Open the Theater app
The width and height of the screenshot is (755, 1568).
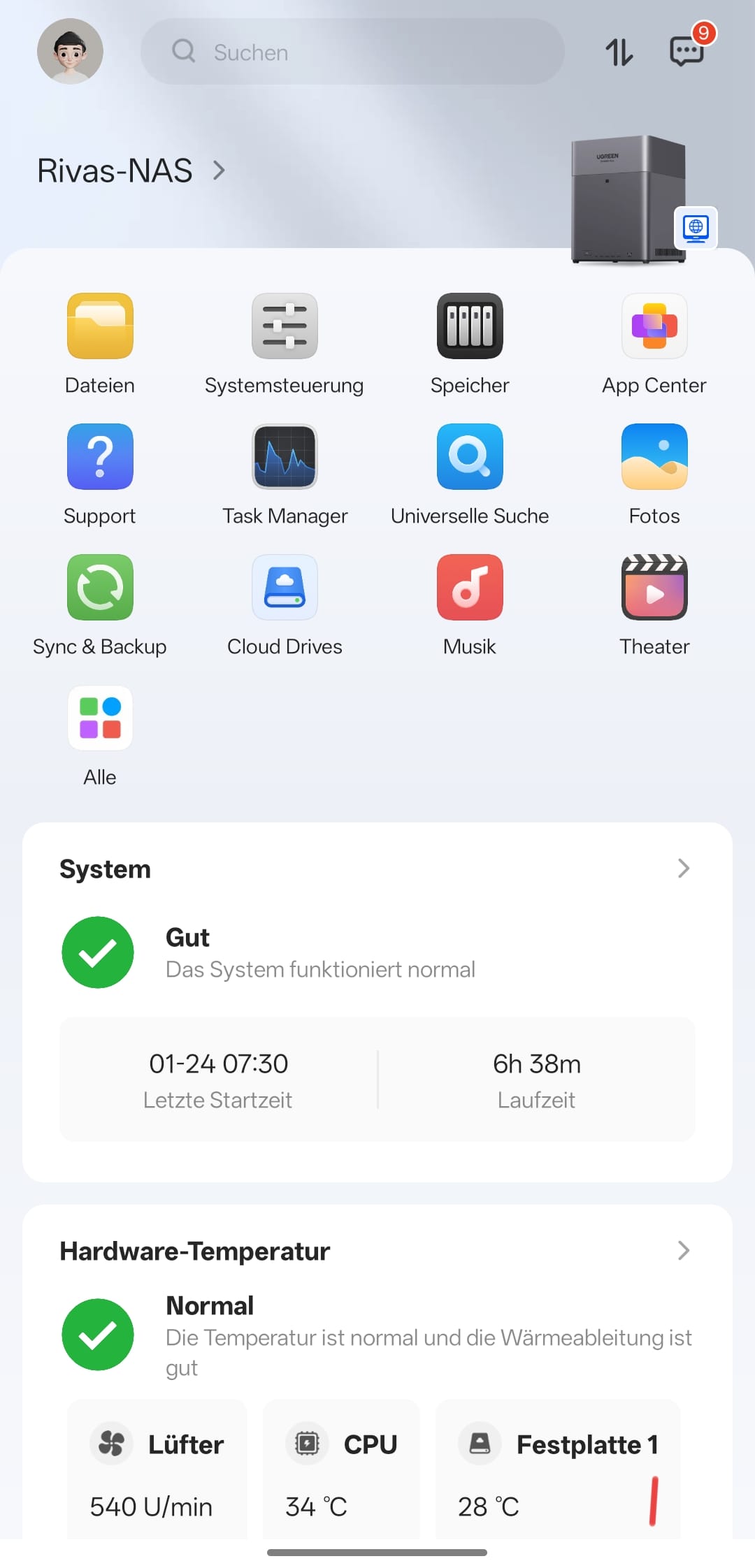click(654, 588)
